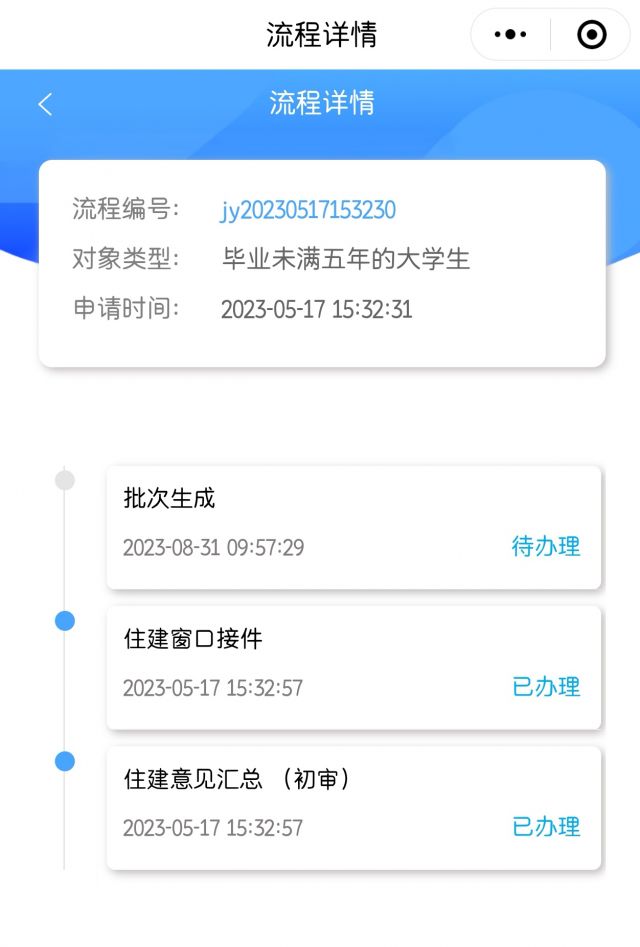Open the mini program three-dot menu

coord(511,35)
